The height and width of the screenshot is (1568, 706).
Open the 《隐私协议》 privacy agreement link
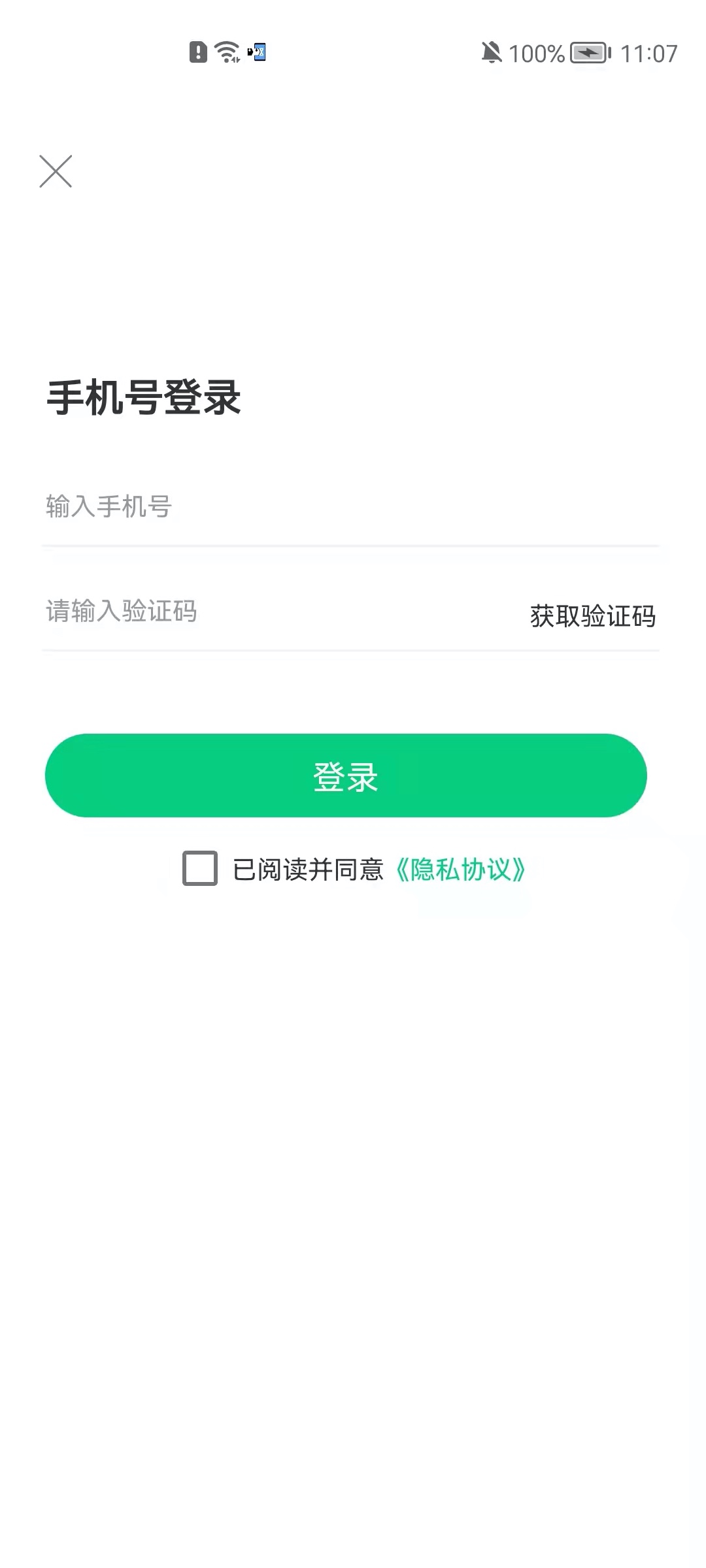[460, 870]
